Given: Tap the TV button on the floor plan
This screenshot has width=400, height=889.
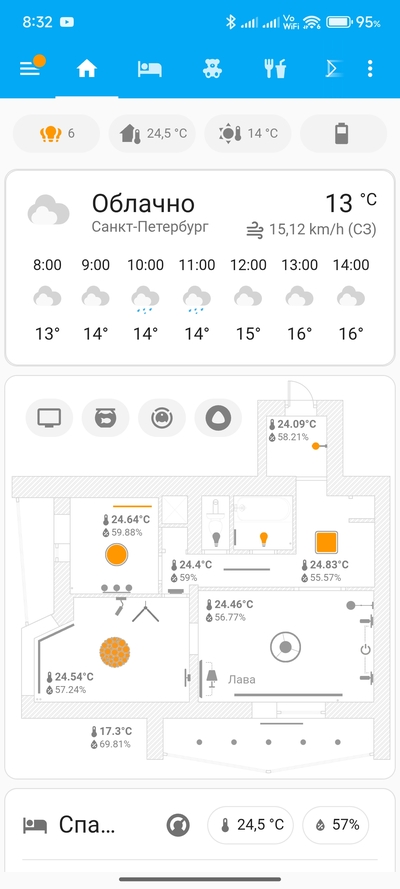Looking at the screenshot, I should 49,418.
